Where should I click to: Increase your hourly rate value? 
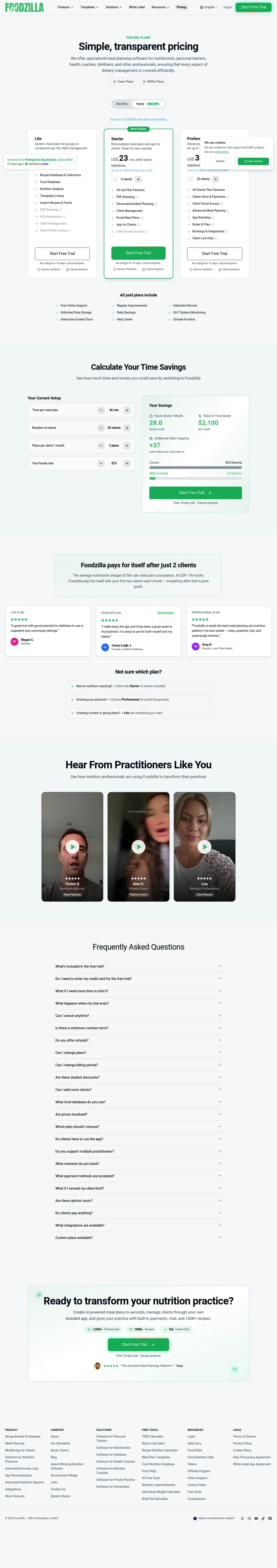(127, 463)
